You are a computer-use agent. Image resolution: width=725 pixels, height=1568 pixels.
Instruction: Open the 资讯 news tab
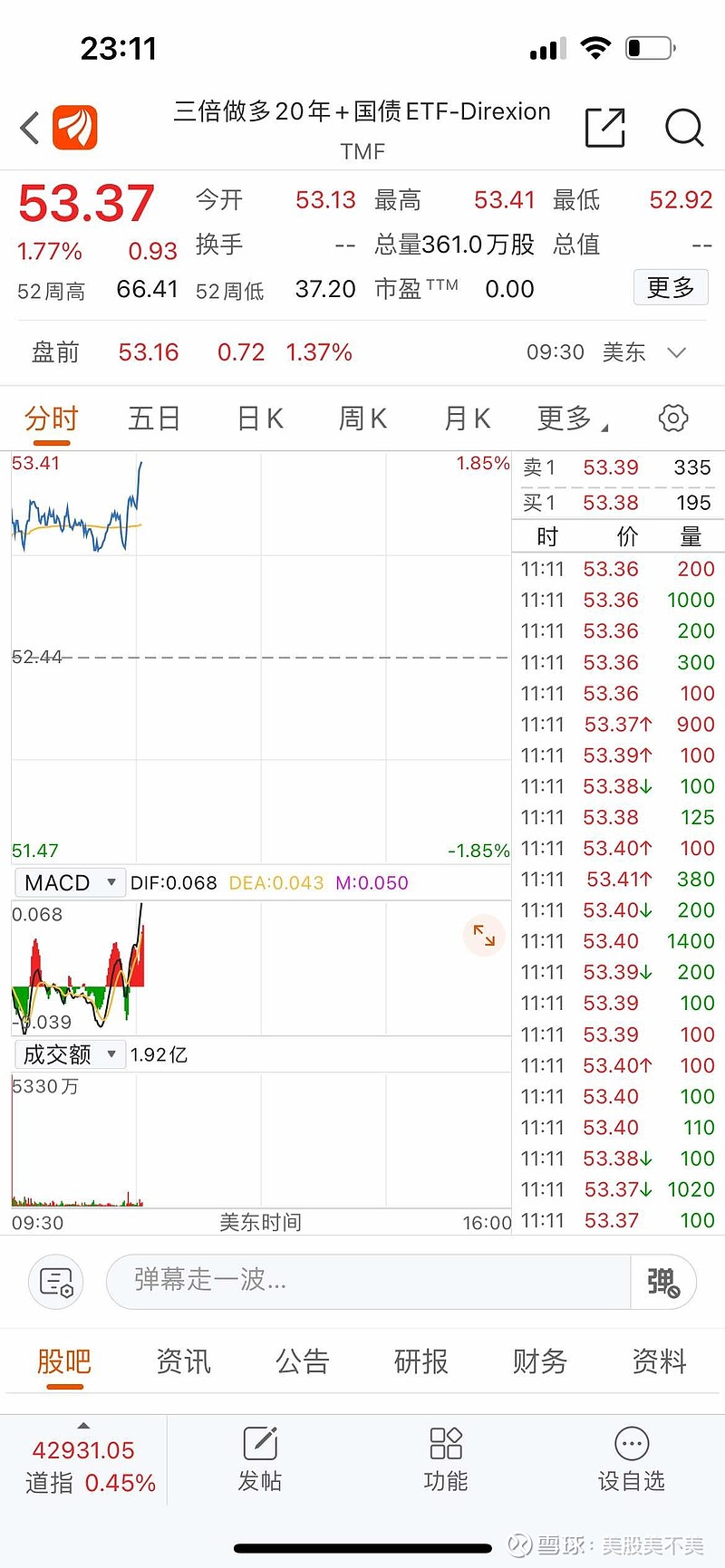[183, 1361]
